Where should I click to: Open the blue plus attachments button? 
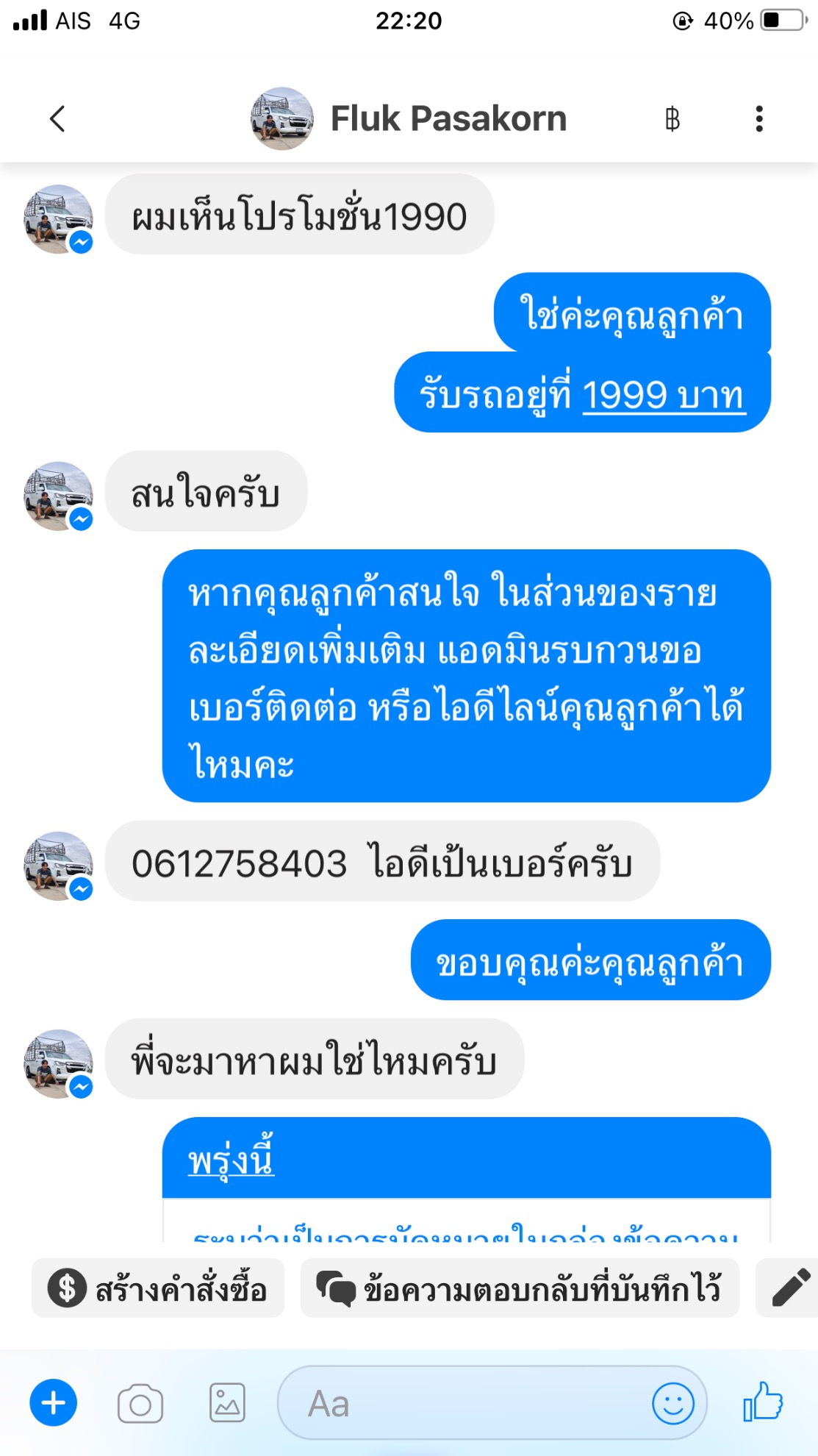pyautogui.click(x=53, y=1403)
